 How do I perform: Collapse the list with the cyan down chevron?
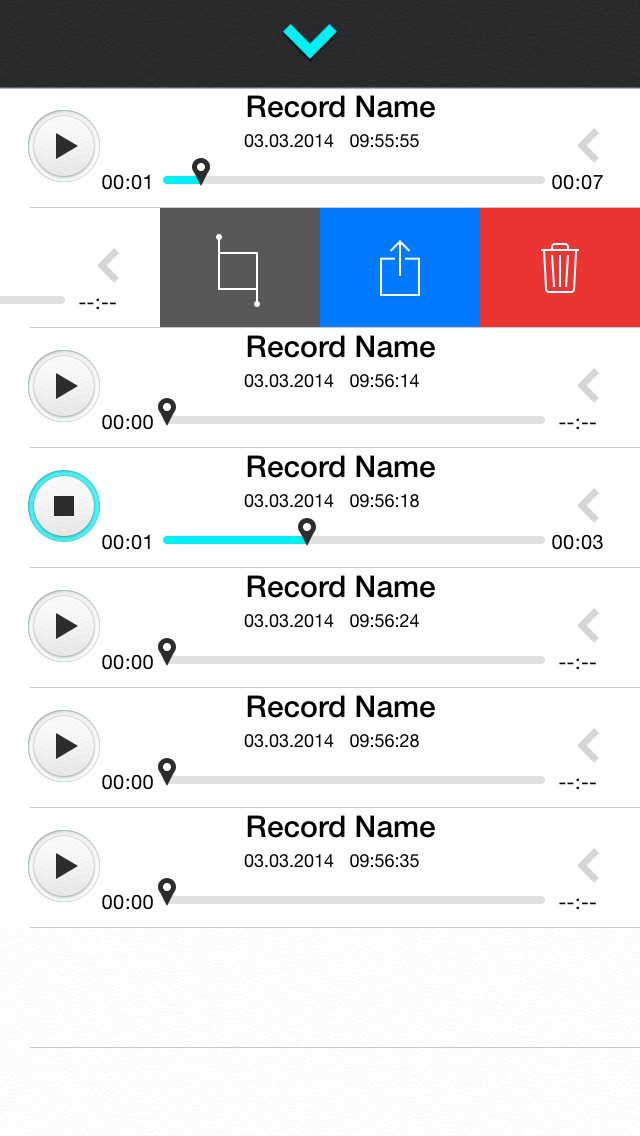tap(309, 41)
